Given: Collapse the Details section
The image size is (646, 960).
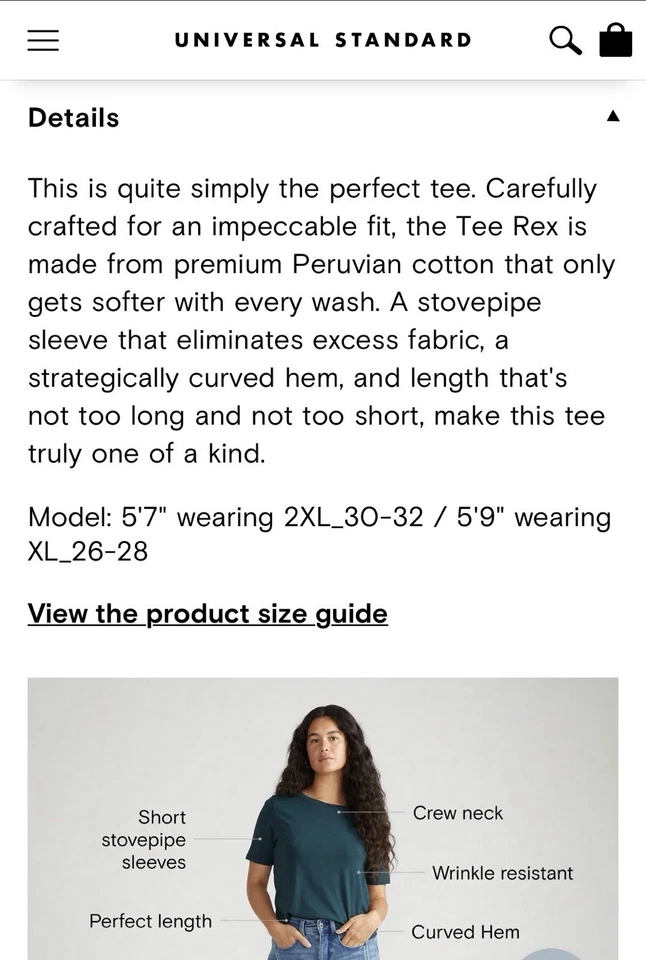Looking at the screenshot, I should tap(613, 116).
